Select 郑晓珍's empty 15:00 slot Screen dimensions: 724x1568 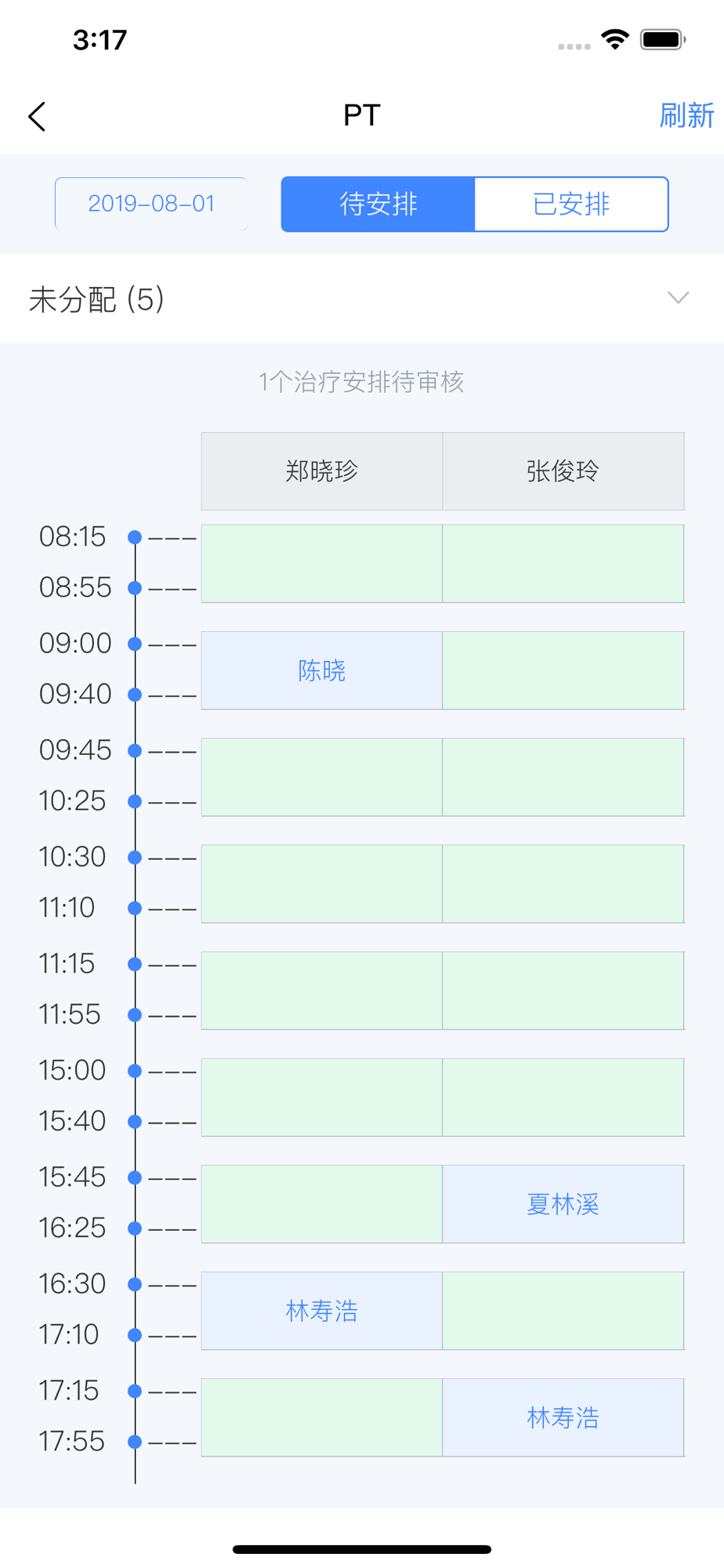pos(322,1098)
